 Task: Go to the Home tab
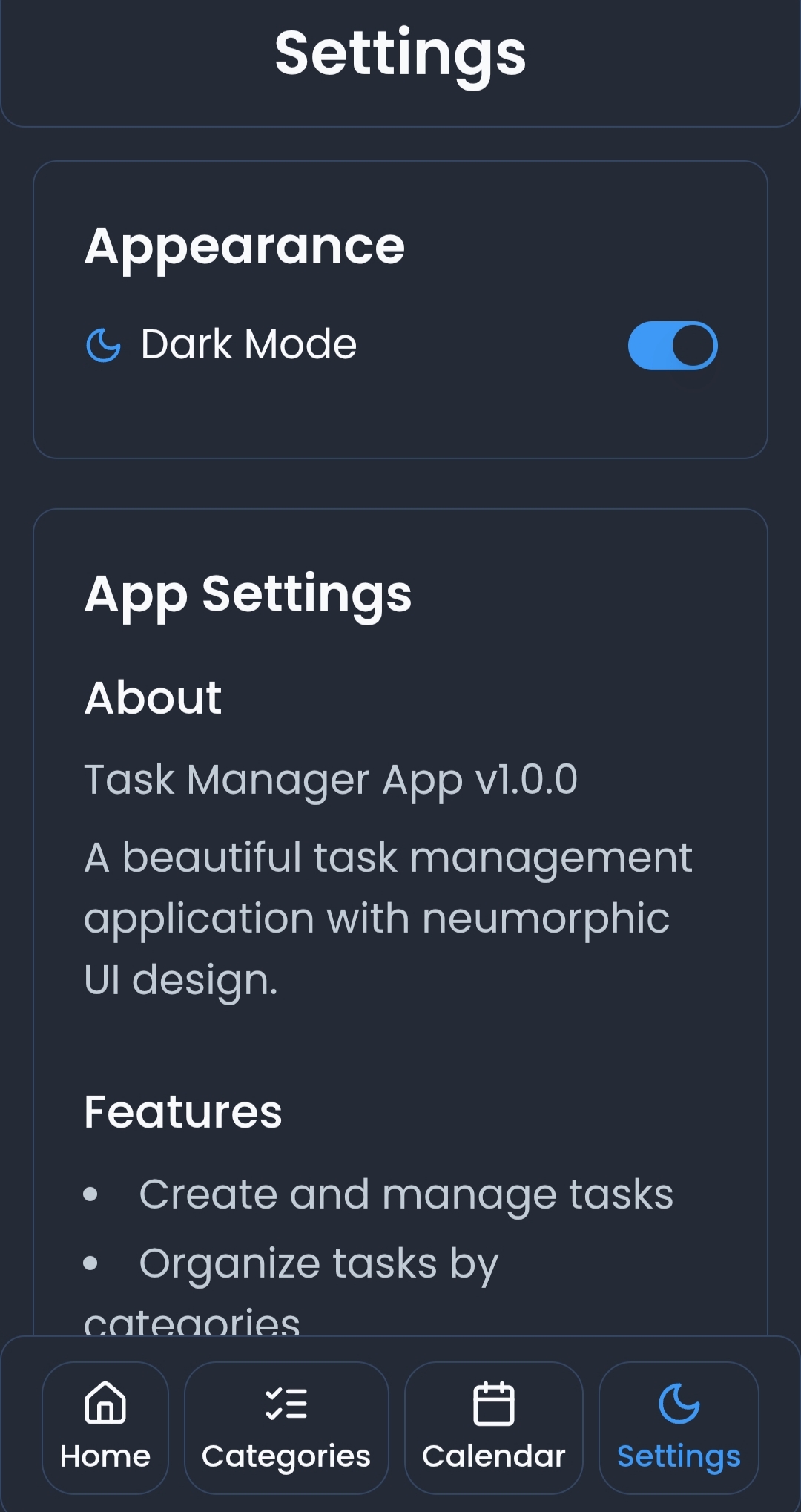[105, 1427]
